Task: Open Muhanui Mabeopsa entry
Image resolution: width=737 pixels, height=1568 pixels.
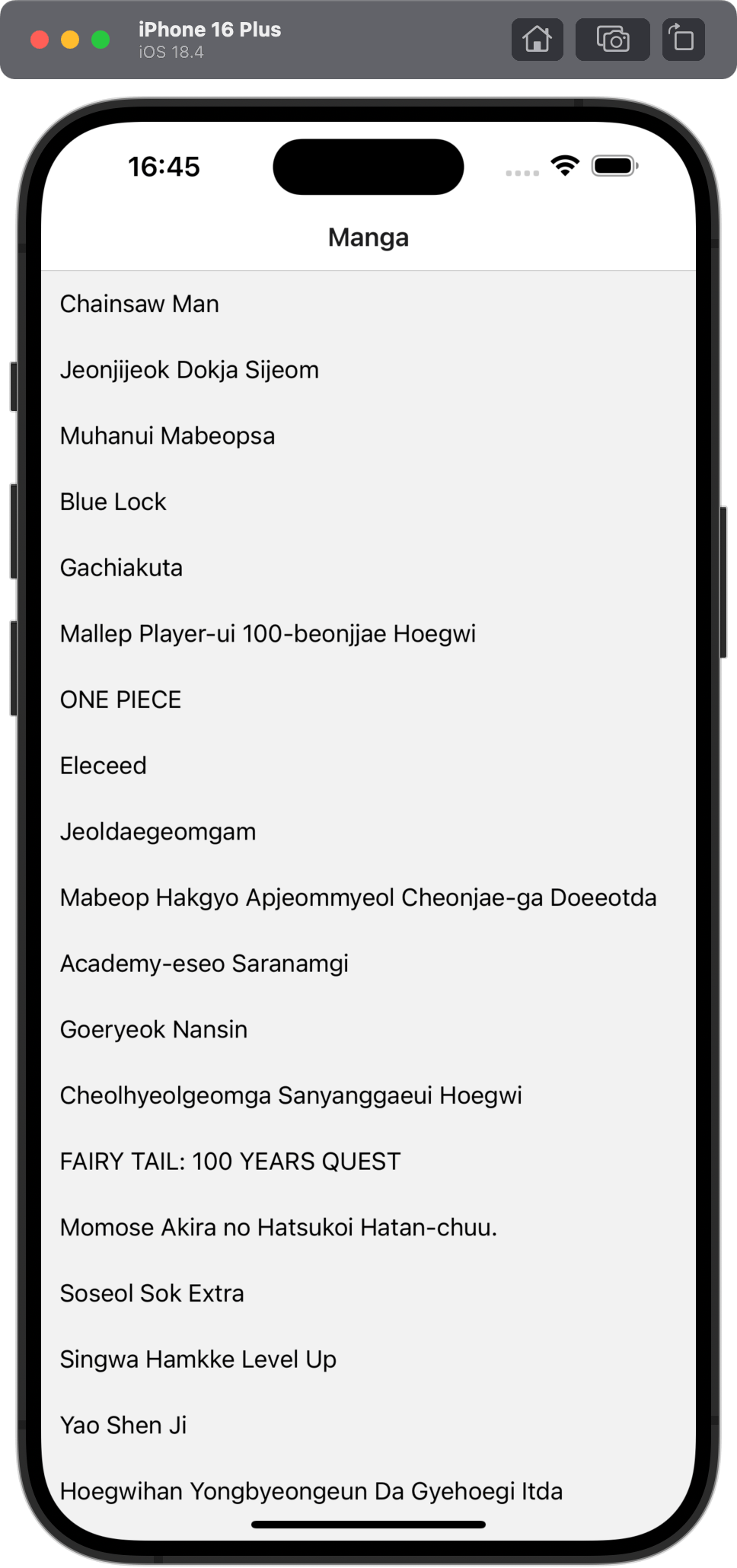Action: [x=167, y=436]
